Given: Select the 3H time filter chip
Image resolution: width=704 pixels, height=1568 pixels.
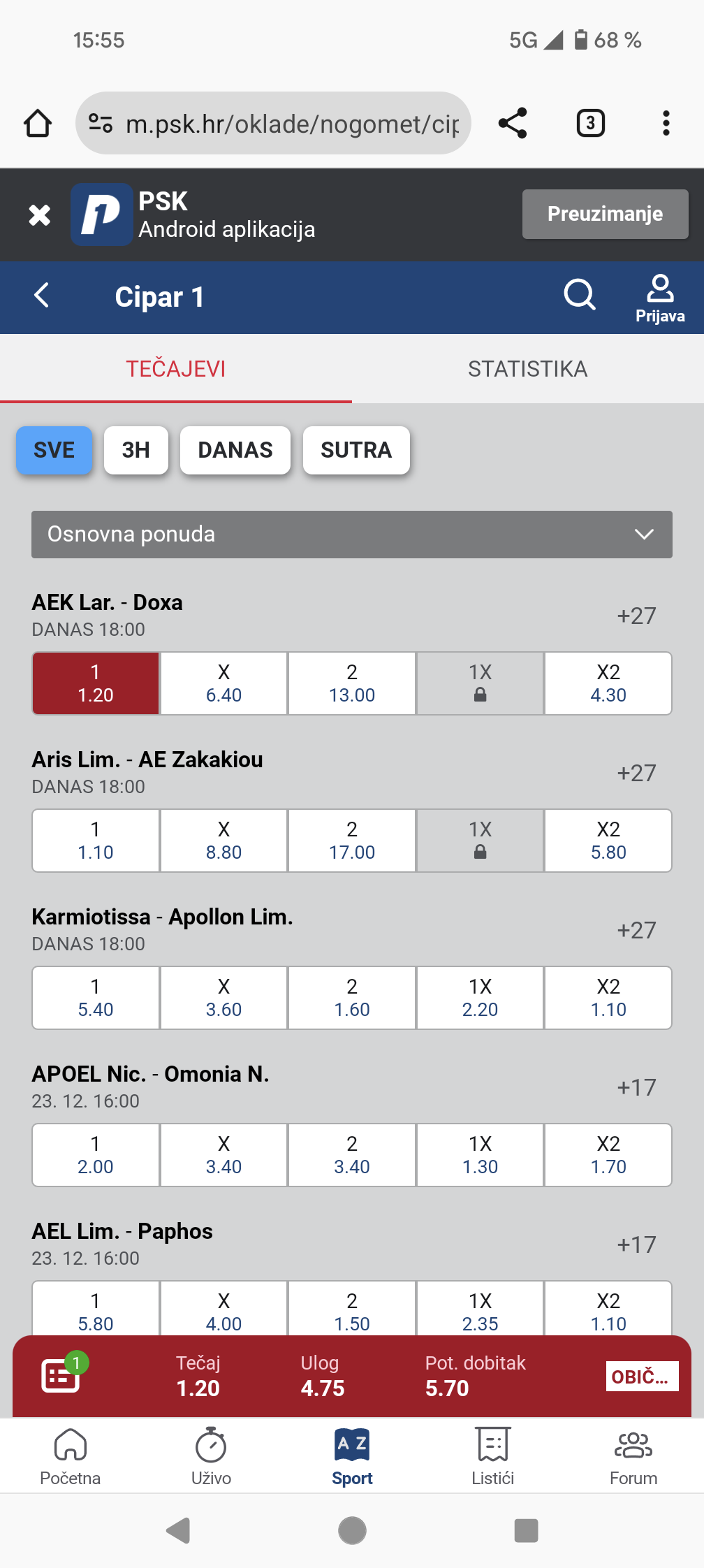Looking at the screenshot, I should [136, 450].
